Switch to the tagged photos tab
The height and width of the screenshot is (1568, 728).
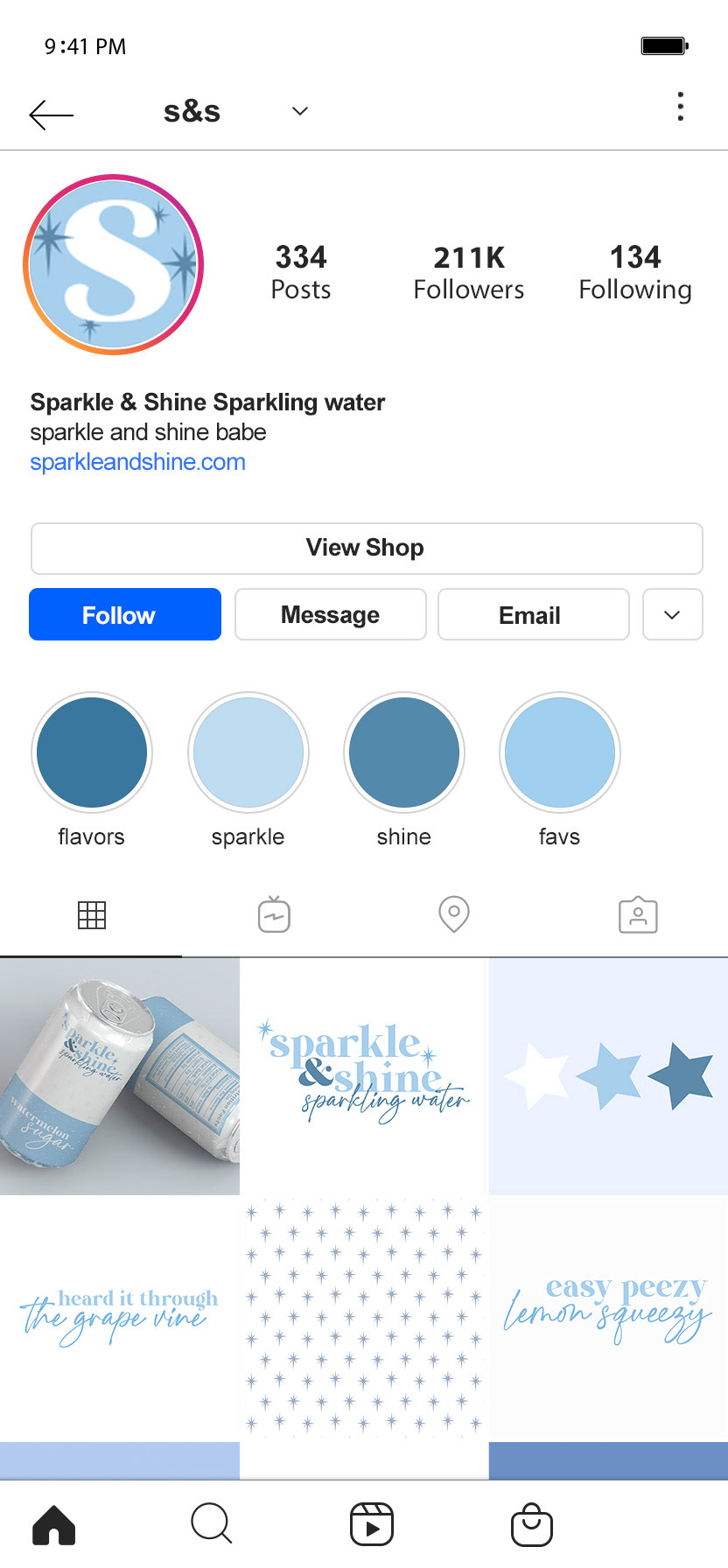(638, 914)
